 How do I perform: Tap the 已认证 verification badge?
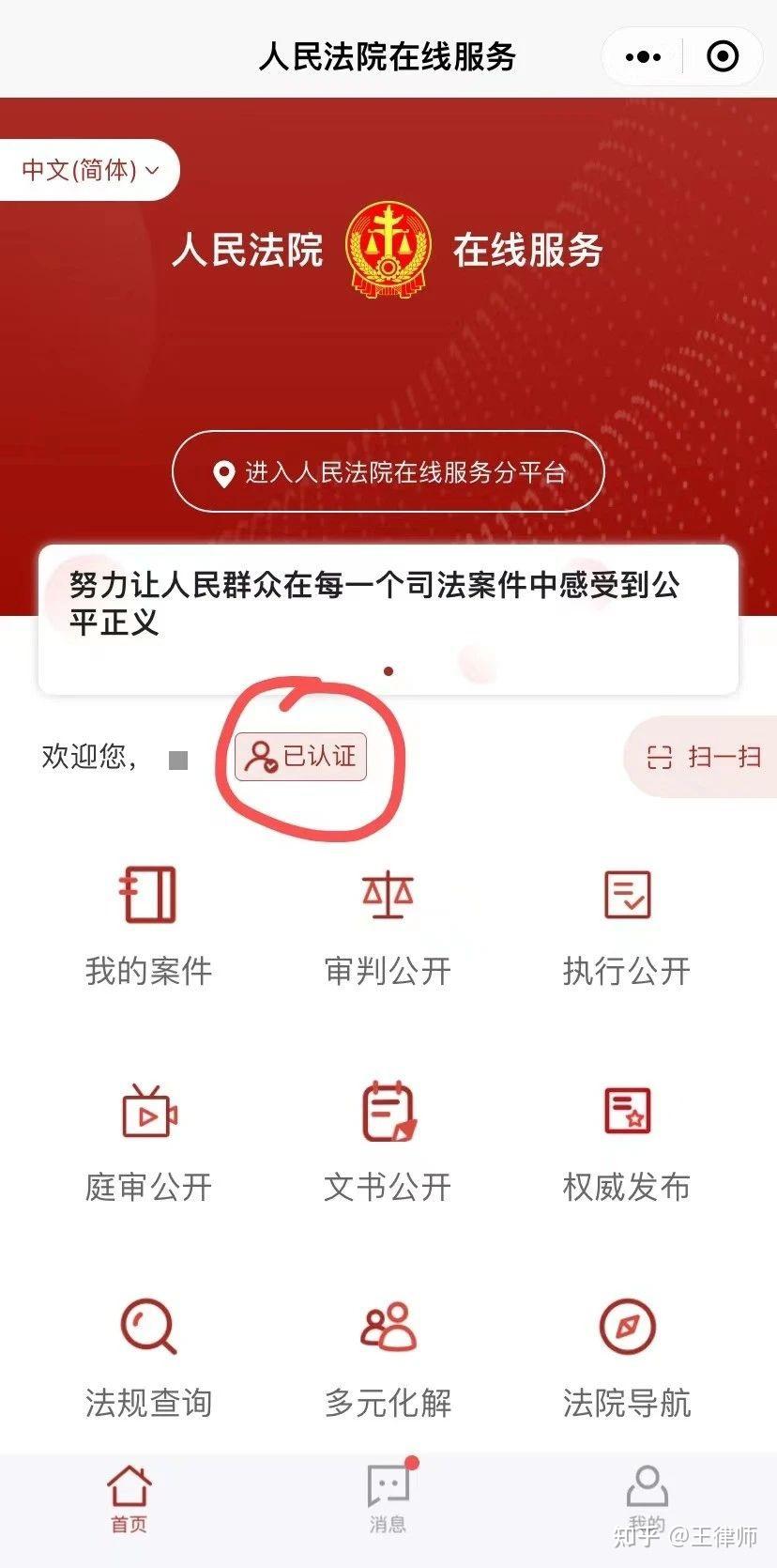click(300, 757)
